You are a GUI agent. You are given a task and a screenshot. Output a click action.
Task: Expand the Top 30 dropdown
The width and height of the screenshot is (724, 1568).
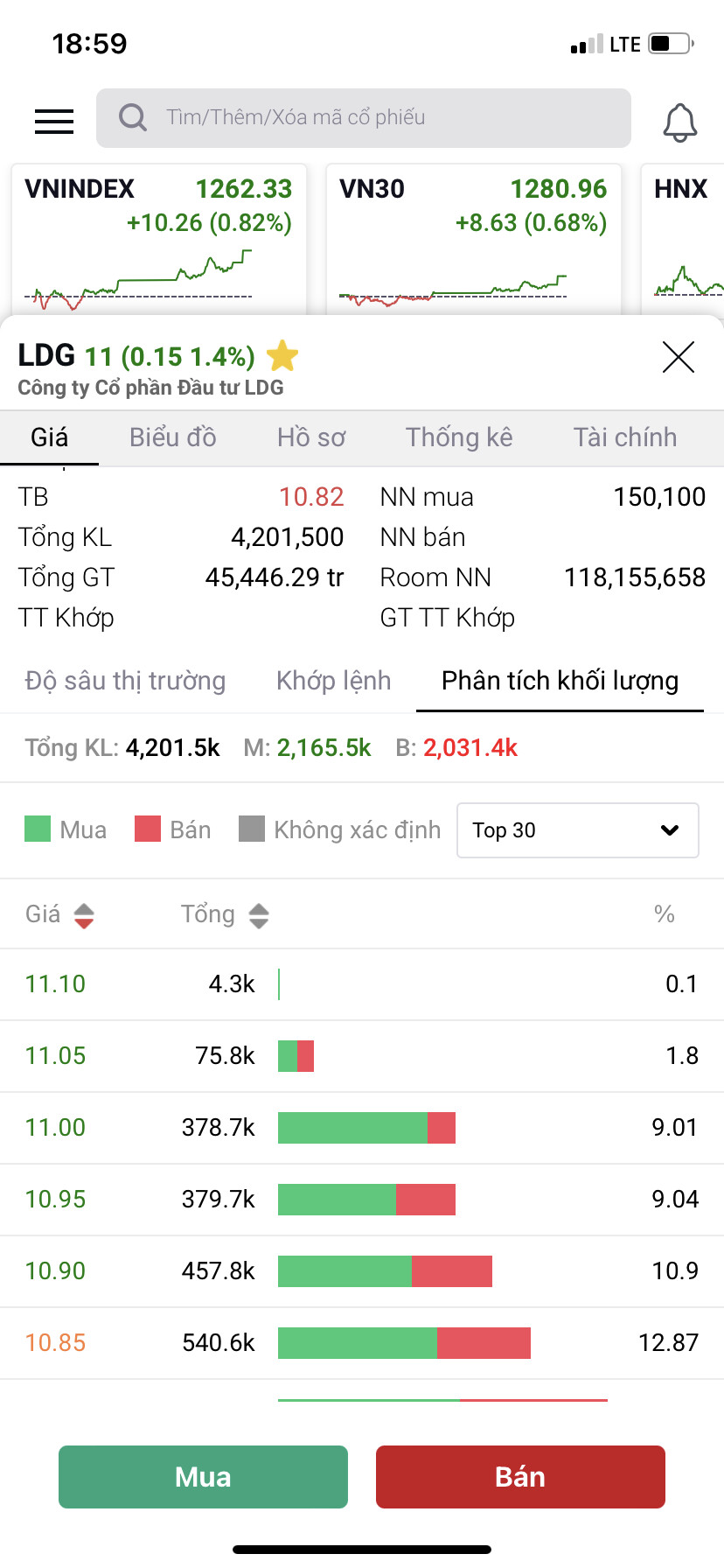577,830
